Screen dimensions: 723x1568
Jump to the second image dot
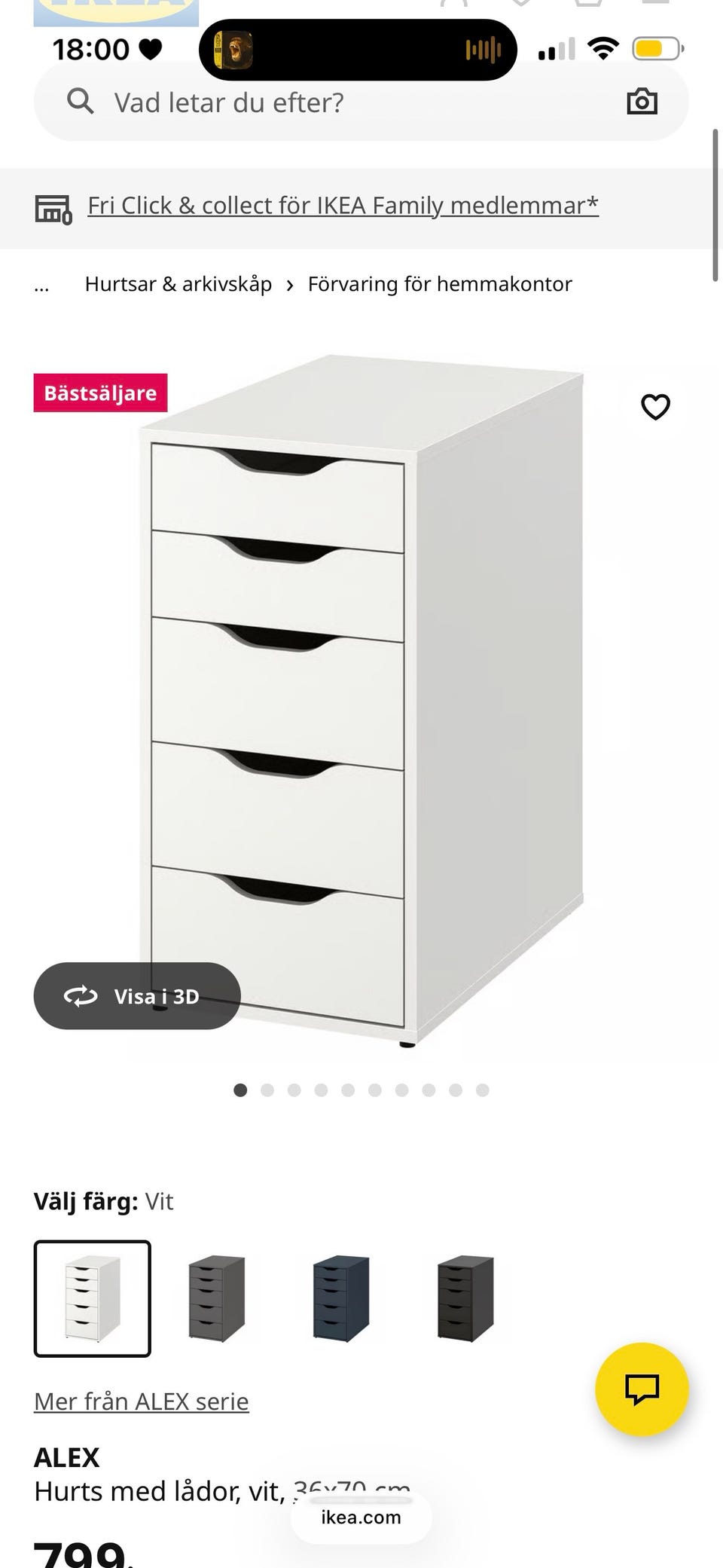(267, 1090)
